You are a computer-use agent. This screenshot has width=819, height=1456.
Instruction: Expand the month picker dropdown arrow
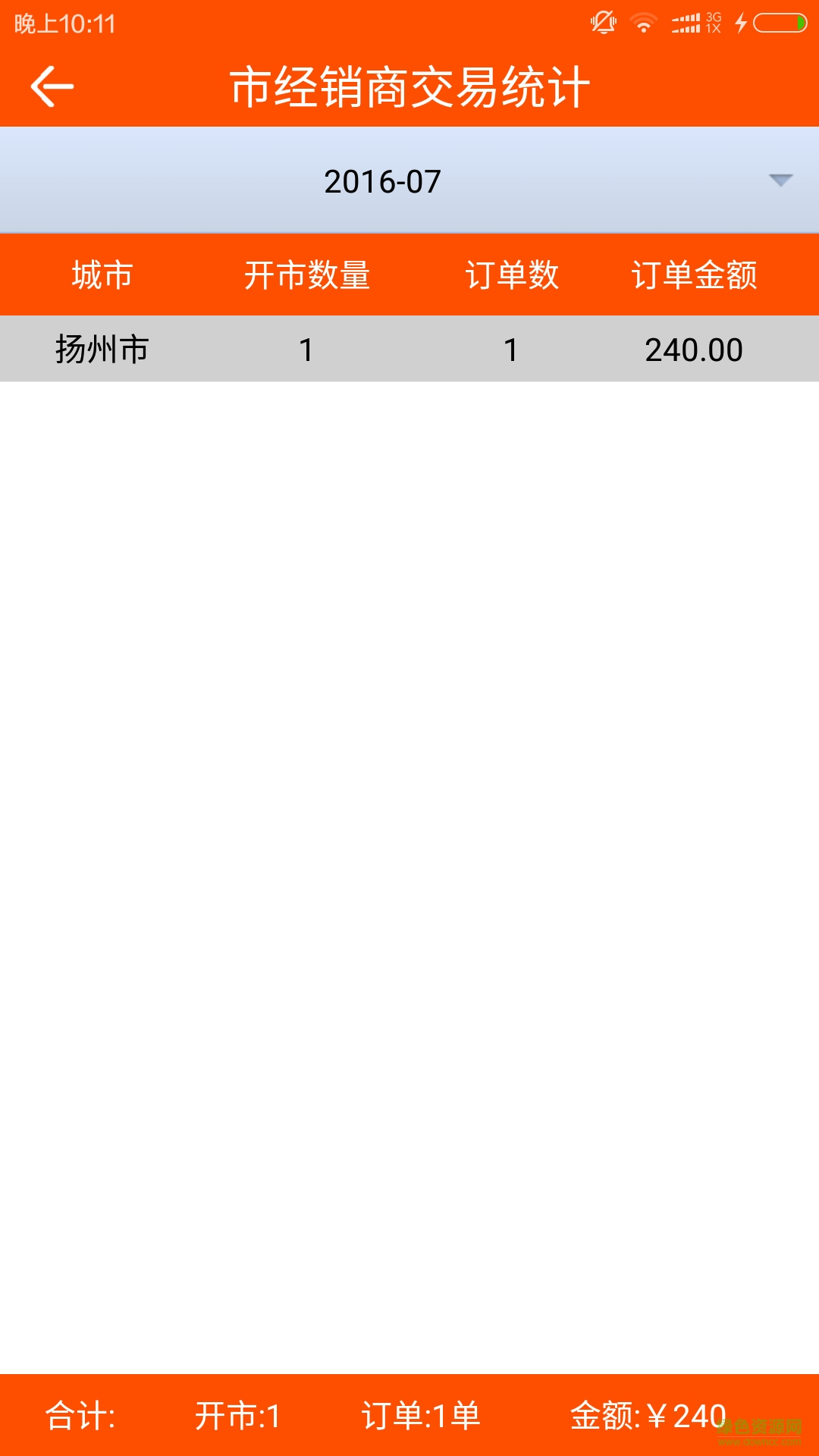782,182
